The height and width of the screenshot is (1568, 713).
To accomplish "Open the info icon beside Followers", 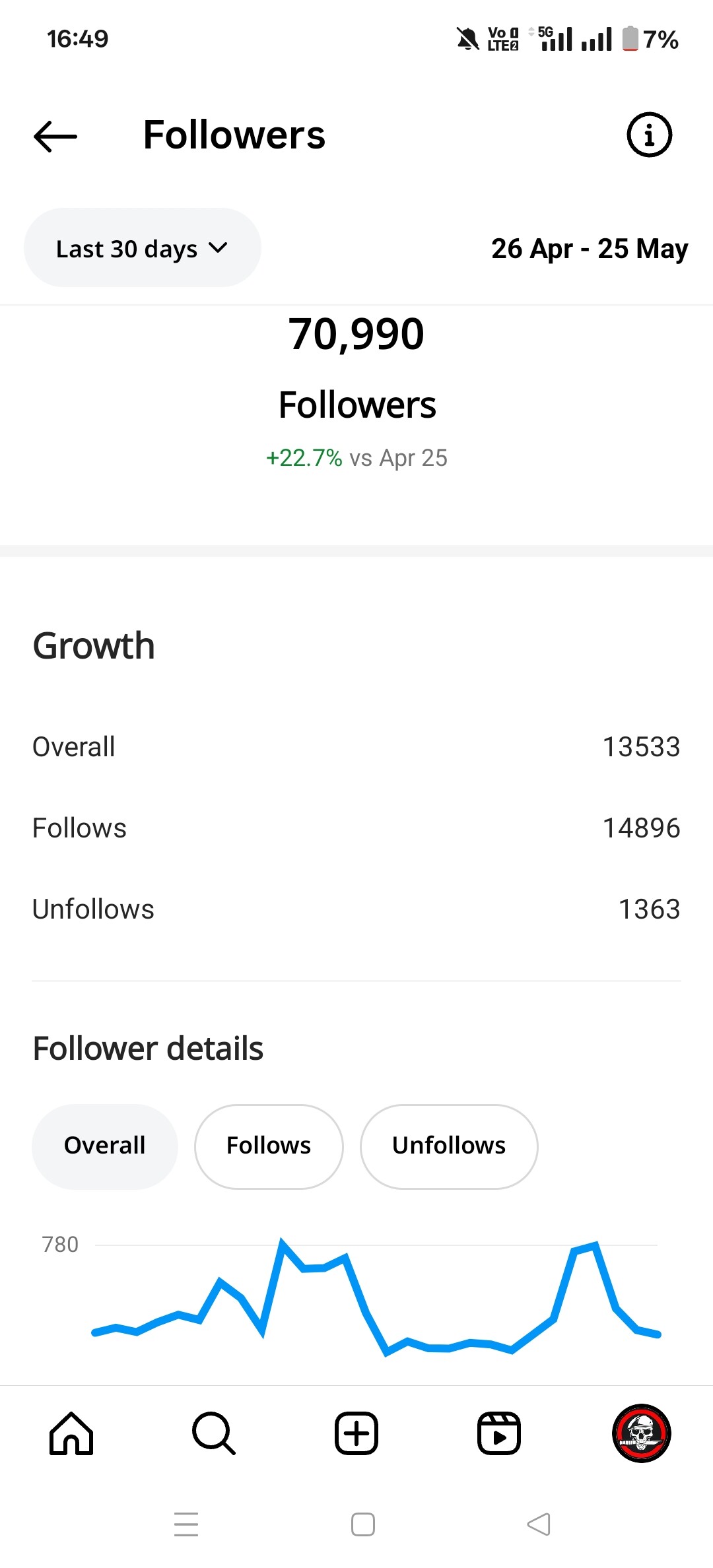I will click(649, 135).
